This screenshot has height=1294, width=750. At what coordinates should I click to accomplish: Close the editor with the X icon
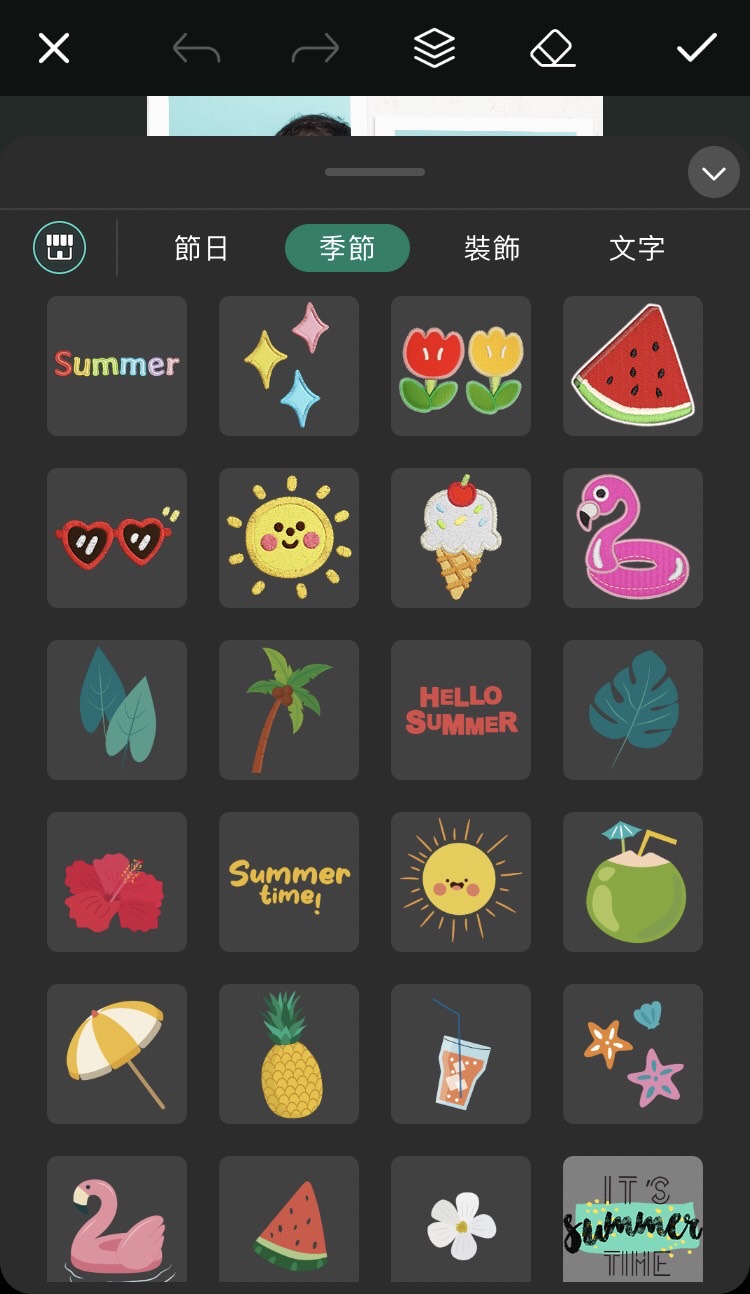pyautogui.click(x=54, y=48)
